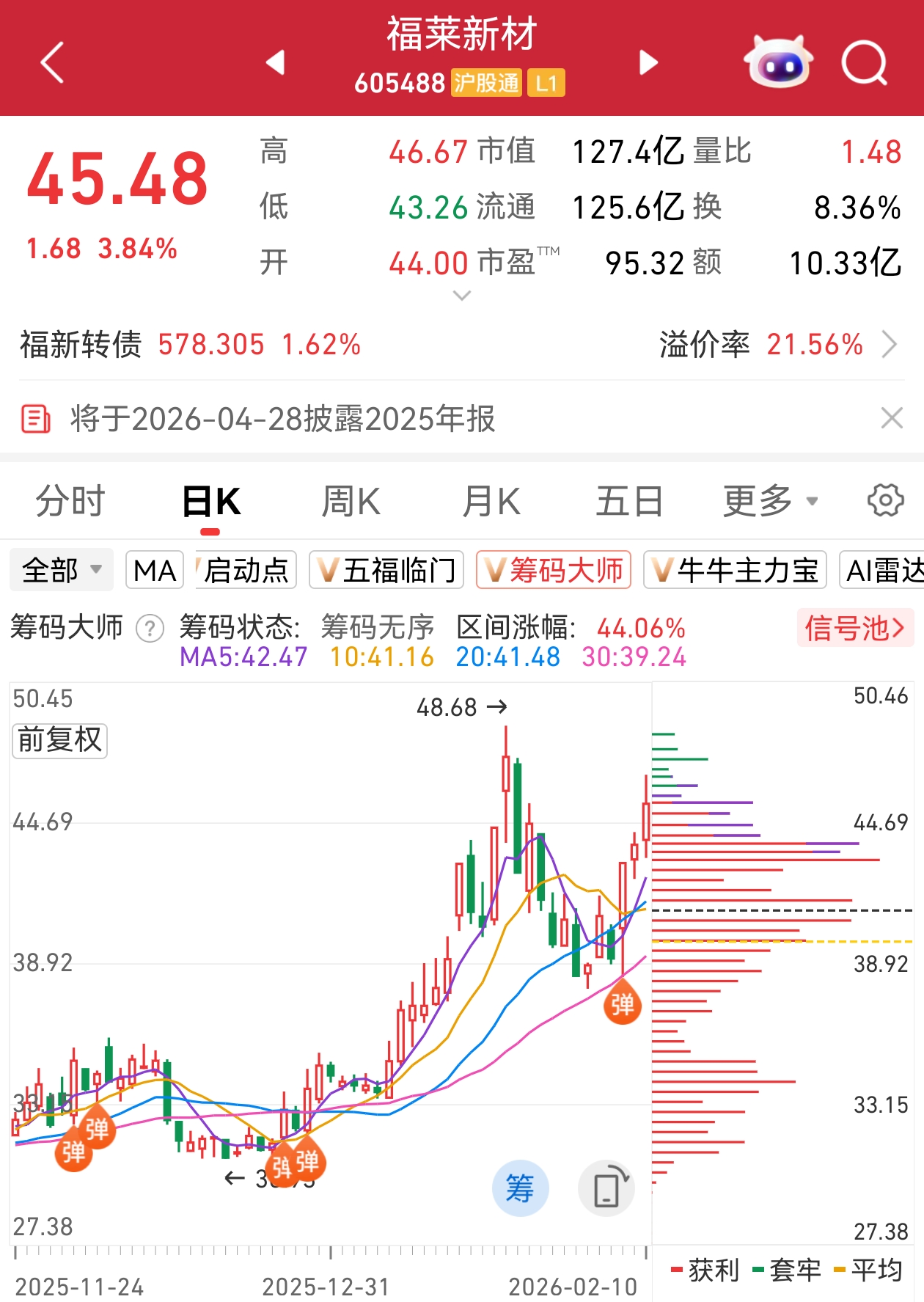Open stock search
924x1302 pixels.
(864, 63)
